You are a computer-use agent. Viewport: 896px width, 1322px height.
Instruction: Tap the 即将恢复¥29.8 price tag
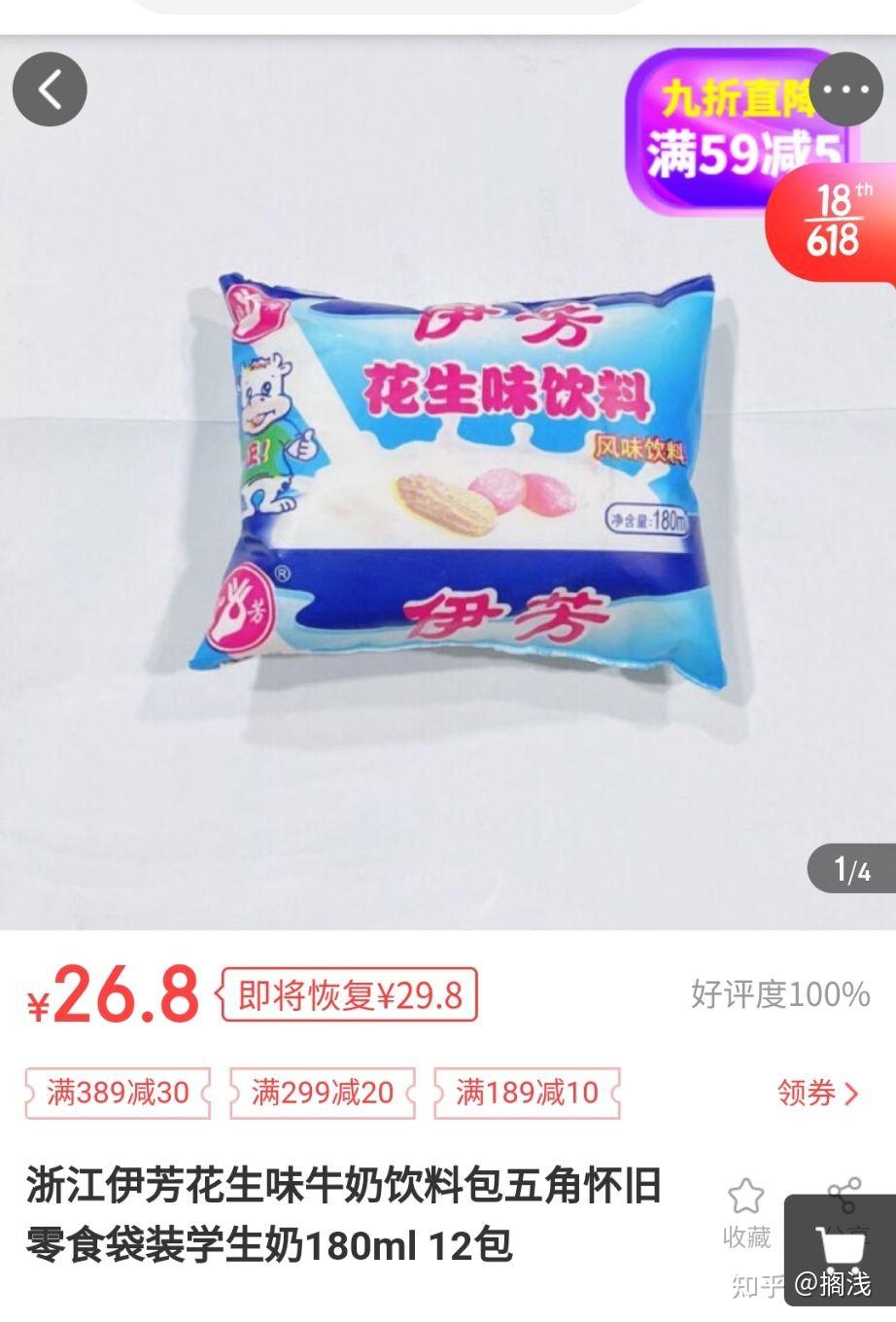pos(347,994)
